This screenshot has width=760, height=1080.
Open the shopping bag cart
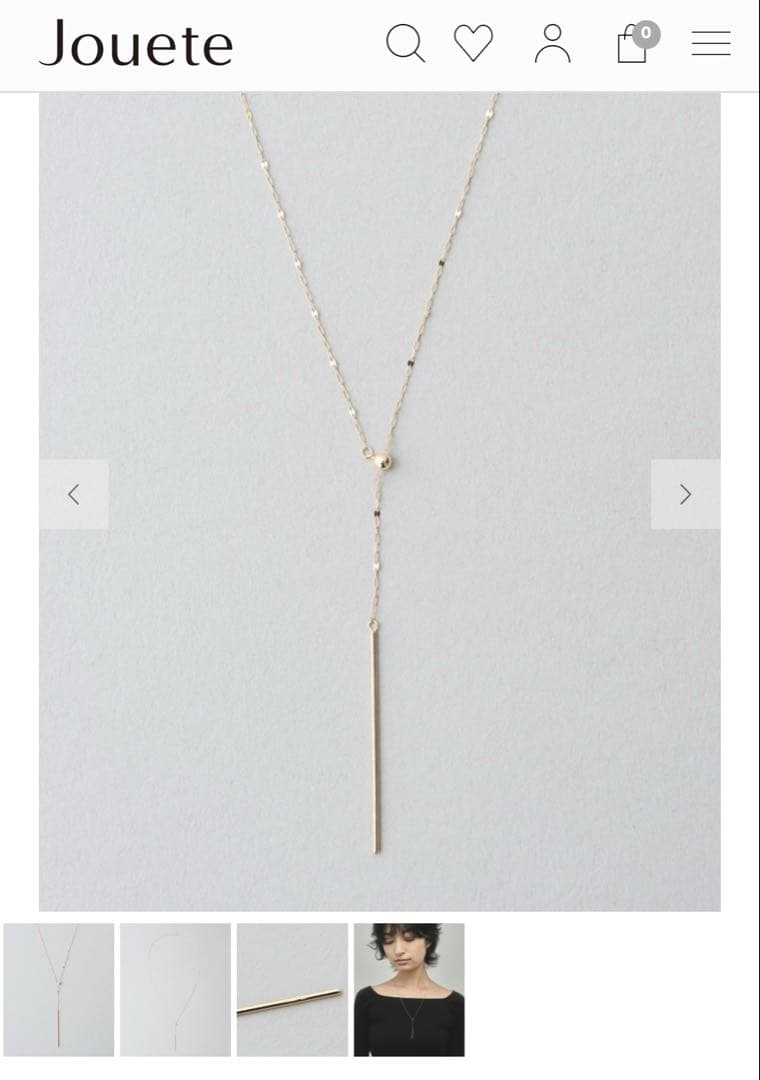pos(633,44)
